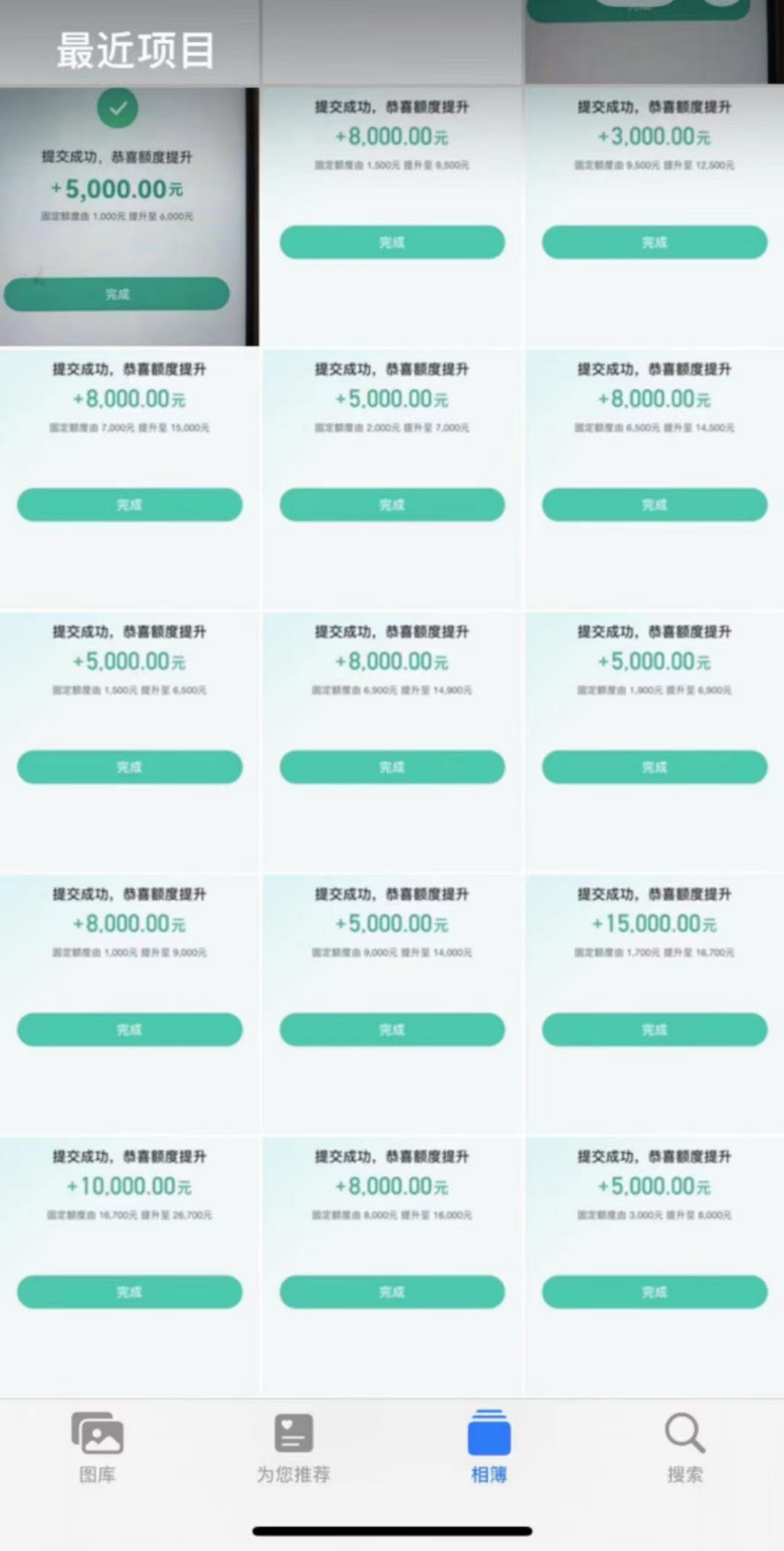
Task: Open the photo reading 9,000元 提升至 14,000元
Action: point(392,1004)
